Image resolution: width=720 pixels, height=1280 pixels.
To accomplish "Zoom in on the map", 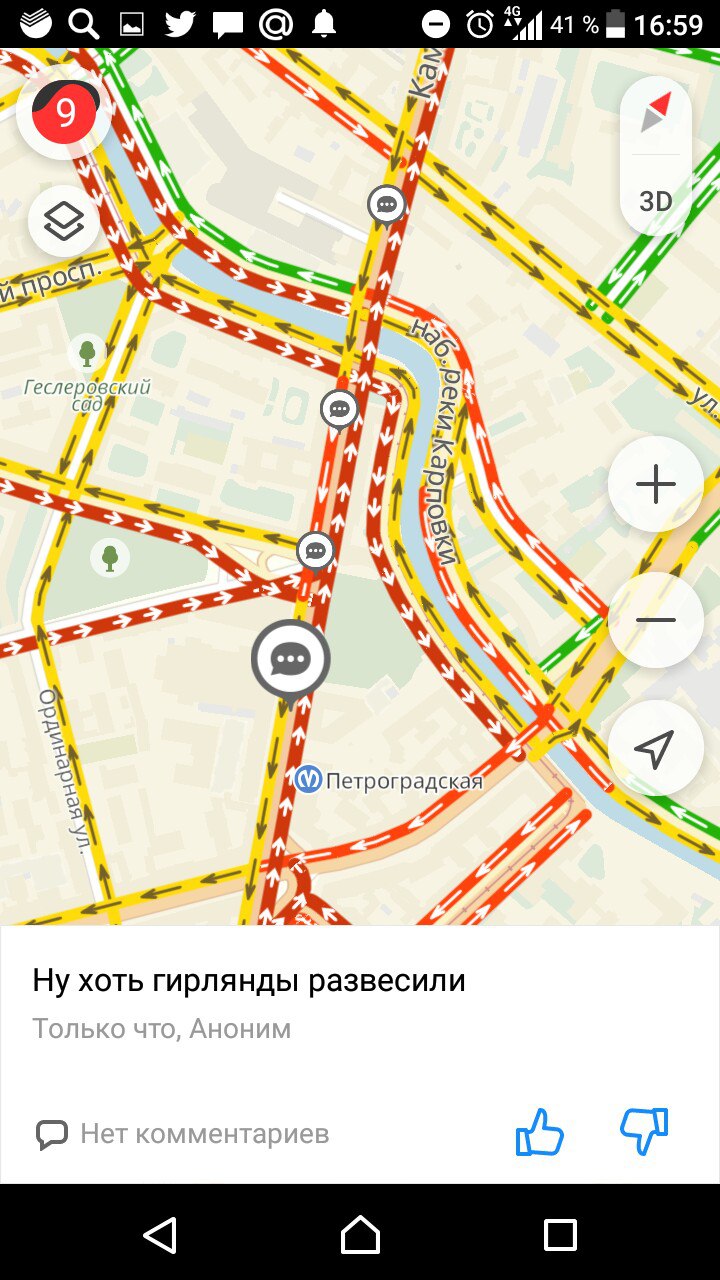I will point(656,485).
